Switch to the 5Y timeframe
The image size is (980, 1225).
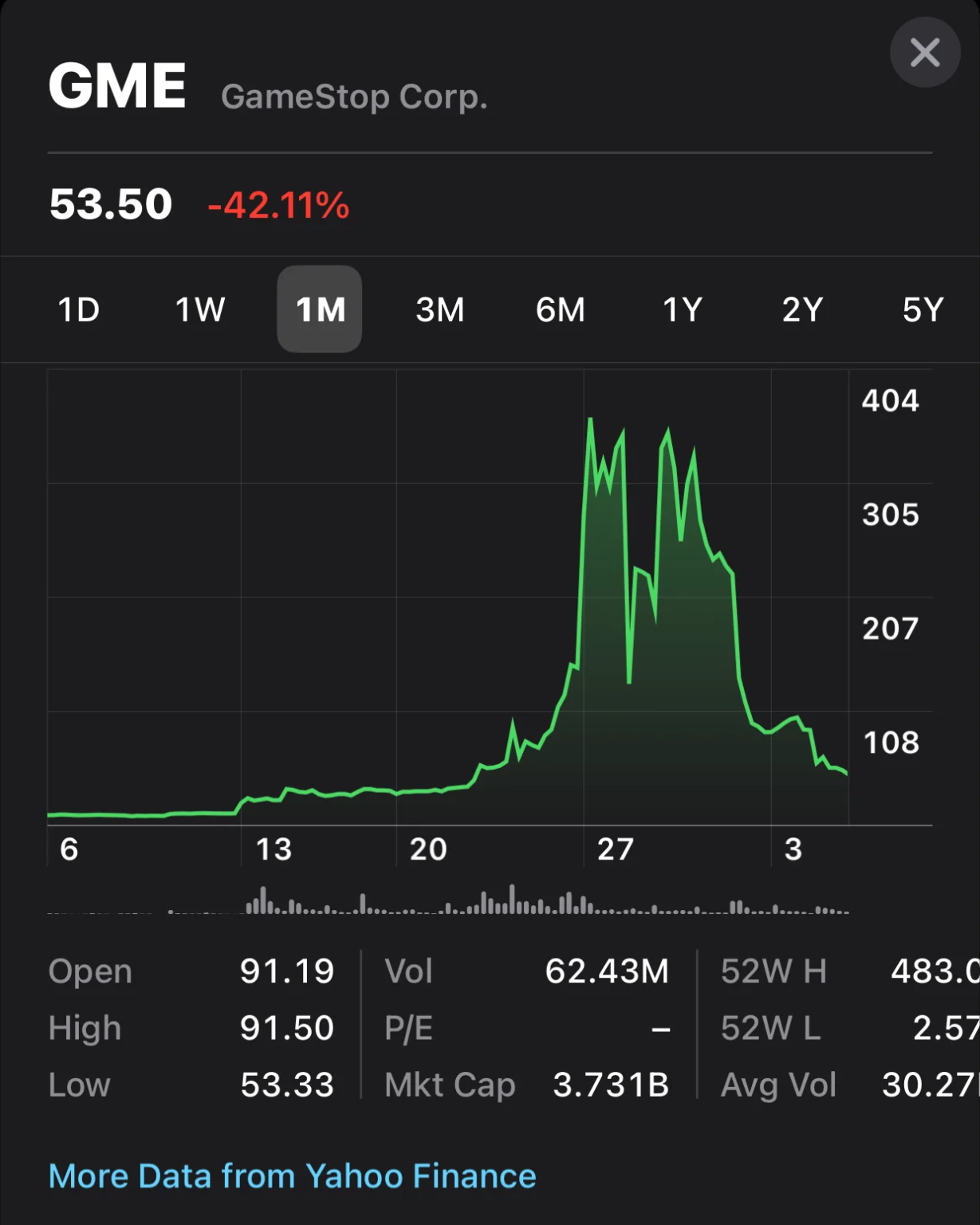coord(923,309)
